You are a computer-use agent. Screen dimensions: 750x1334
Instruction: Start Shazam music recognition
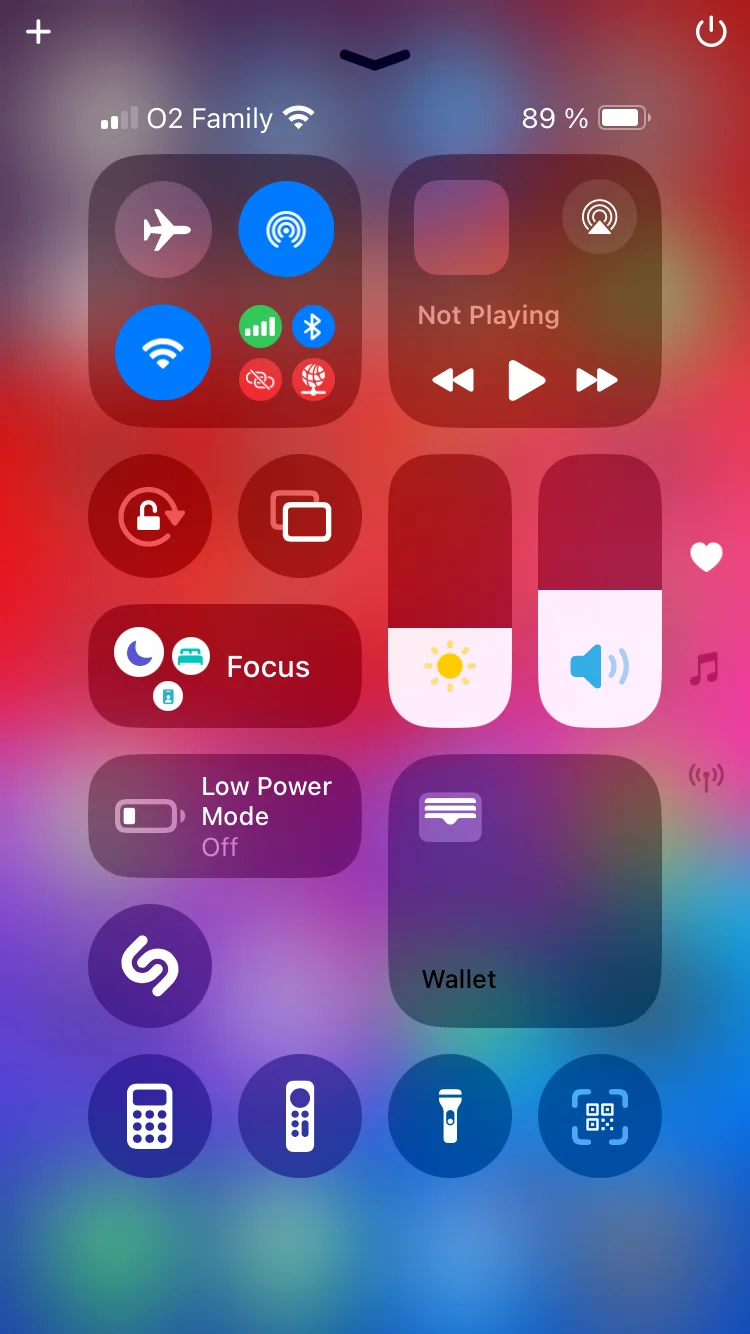pyautogui.click(x=150, y=966)
